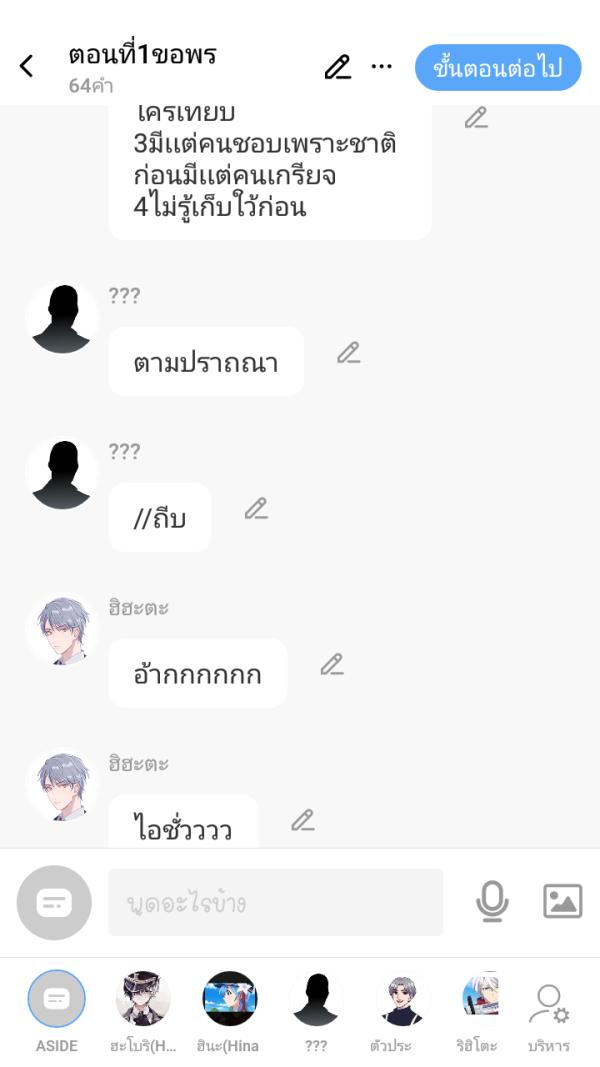Edit the ตามปรารถนา message

tap(348, 352)
